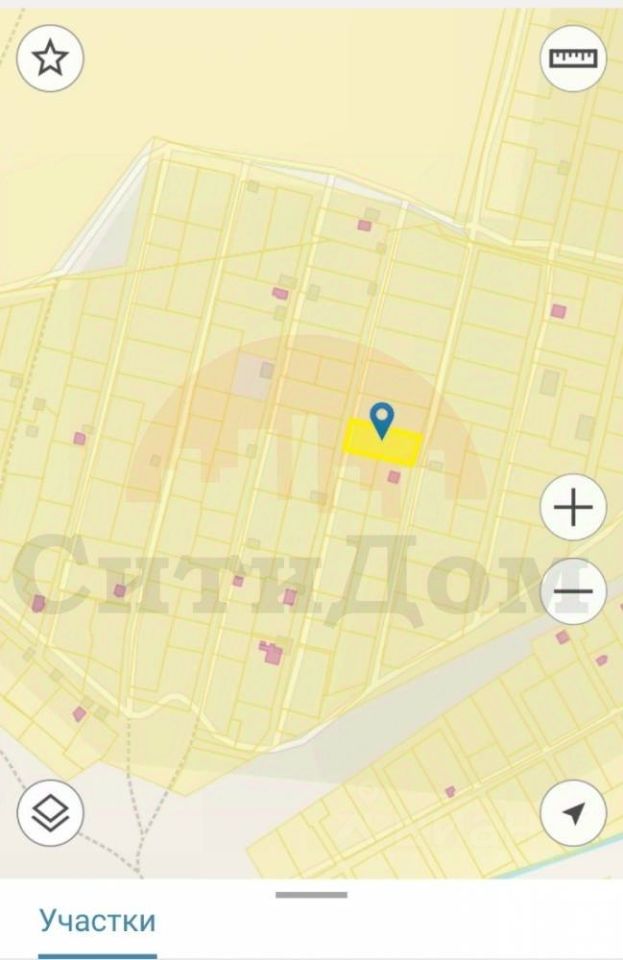Image resolution: width=623 pixels, height=960 pixels.
Task: Select the Участки tab
Action: tap(97, 920)
